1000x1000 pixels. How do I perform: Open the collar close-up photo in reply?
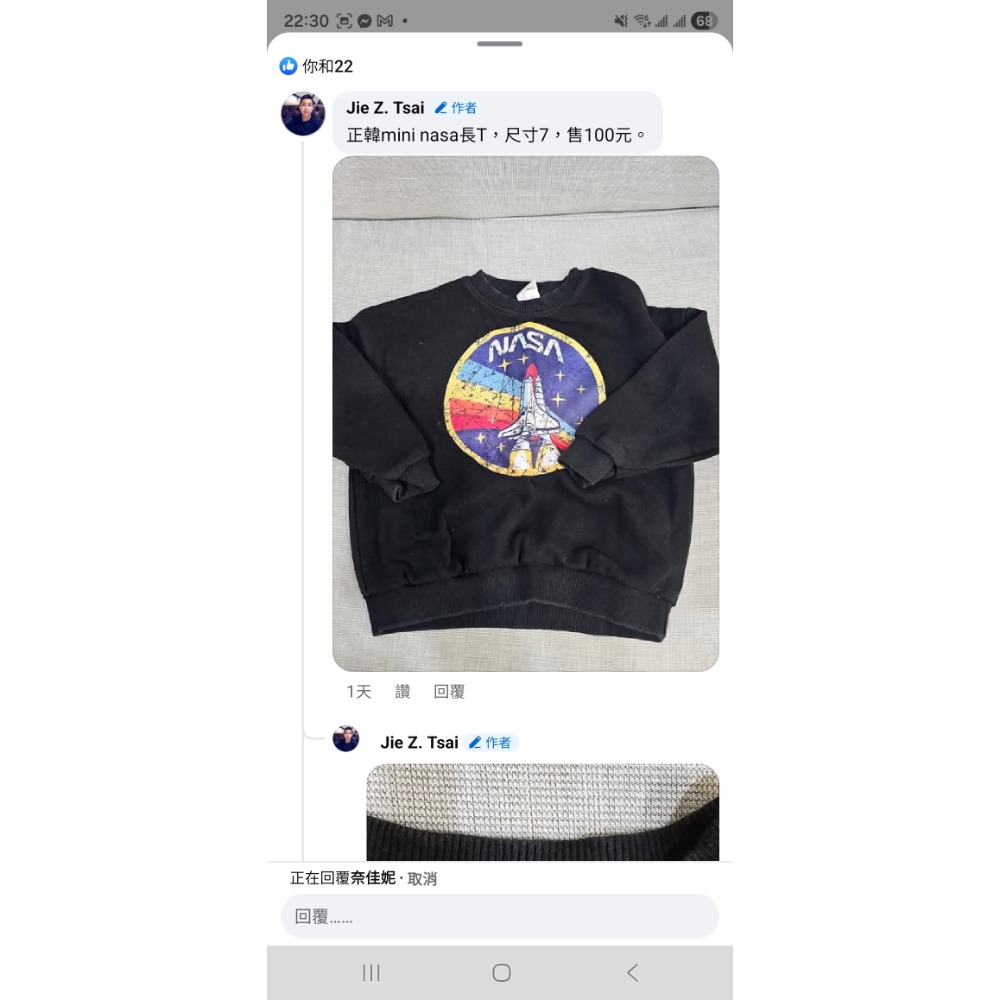542,811
